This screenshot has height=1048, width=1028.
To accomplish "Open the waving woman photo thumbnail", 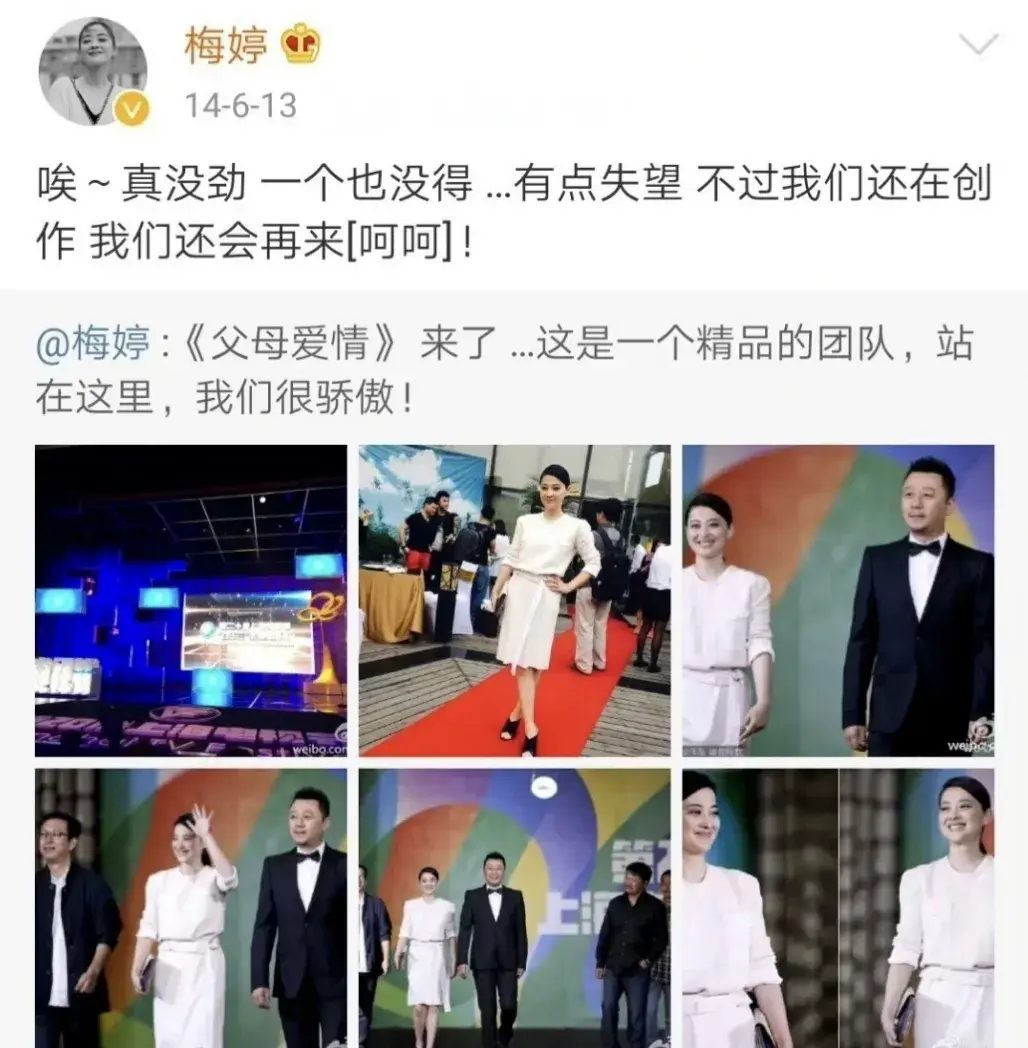I will pos(191,907).
